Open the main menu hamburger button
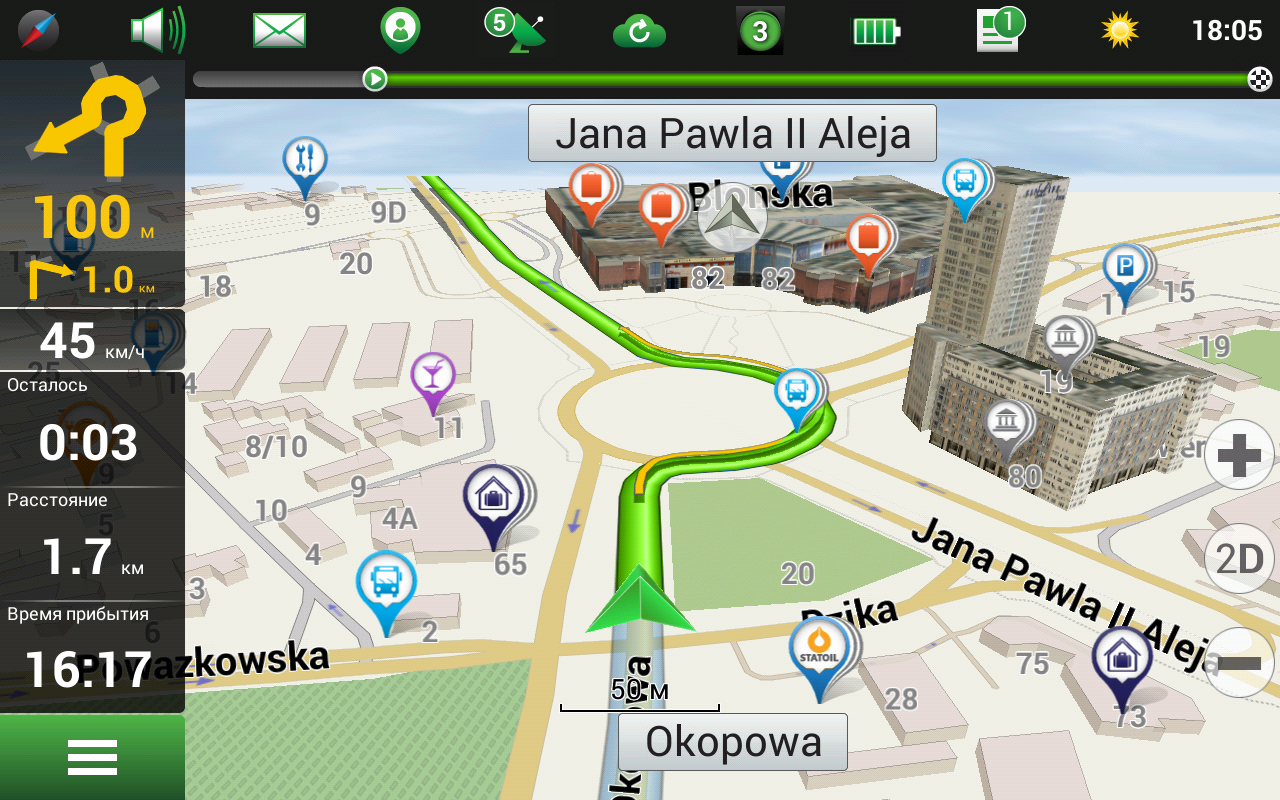 coord(92,757)
